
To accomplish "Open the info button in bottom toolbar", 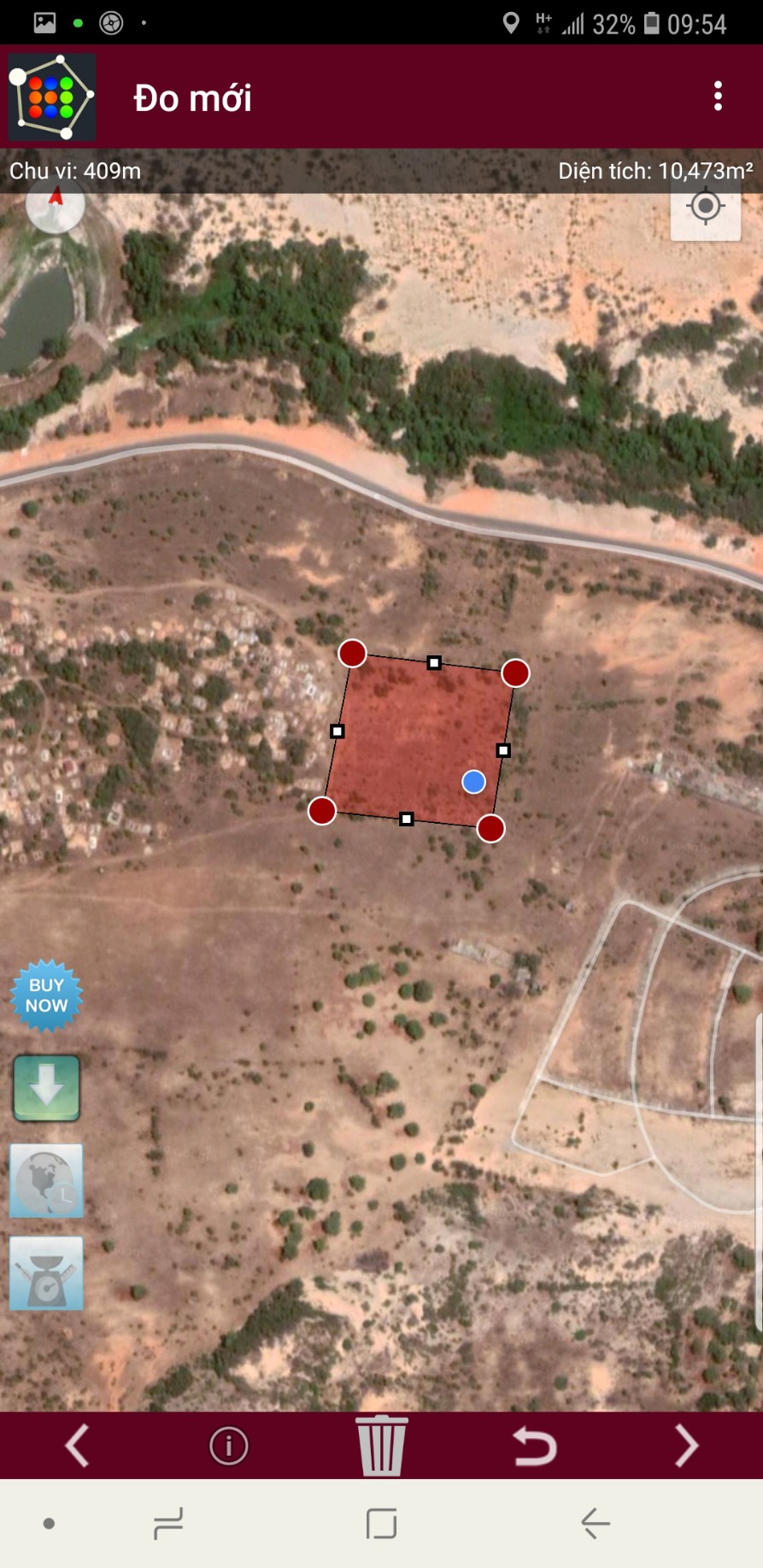I will pyautogui.click(x=229, y=1446).
